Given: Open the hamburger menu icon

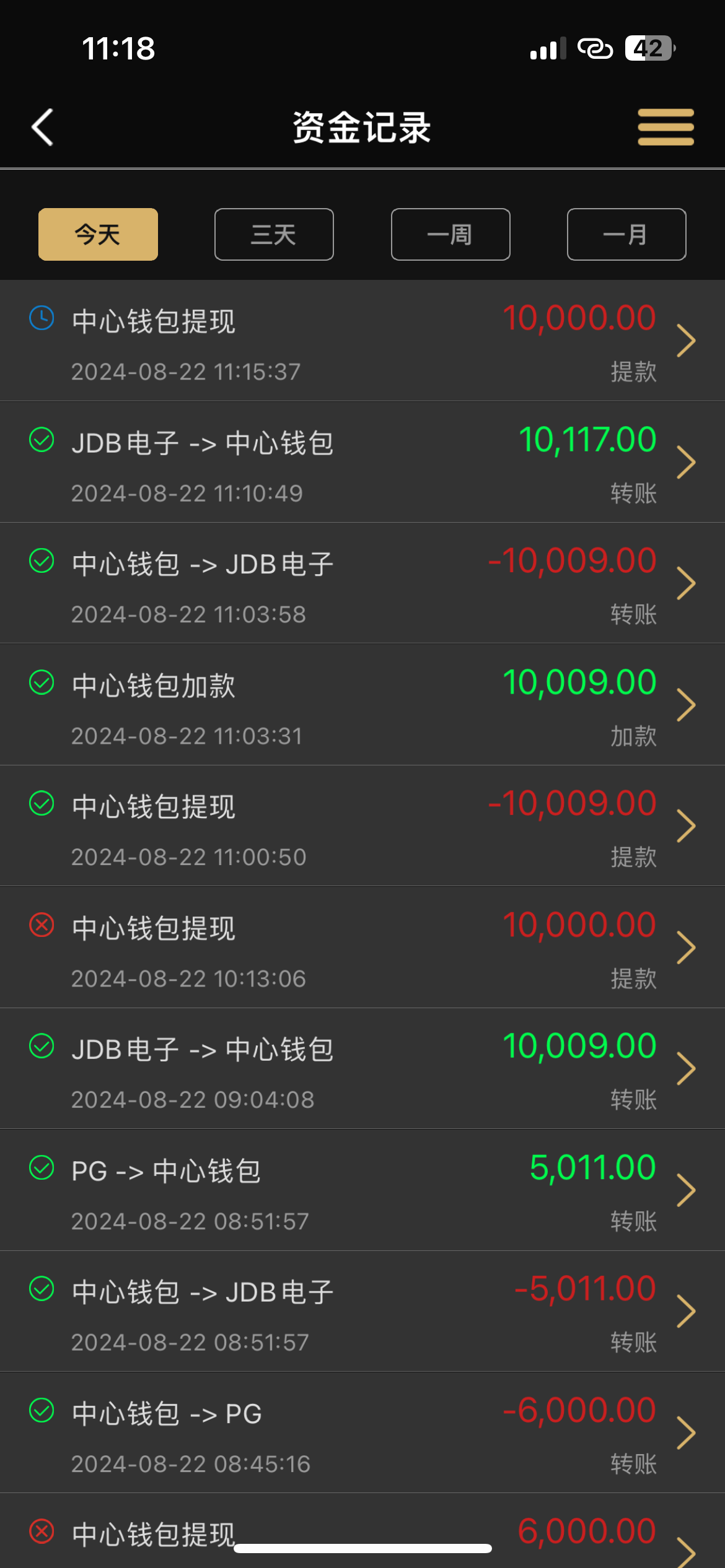Looking at the screenshot, I should (666, 127).
